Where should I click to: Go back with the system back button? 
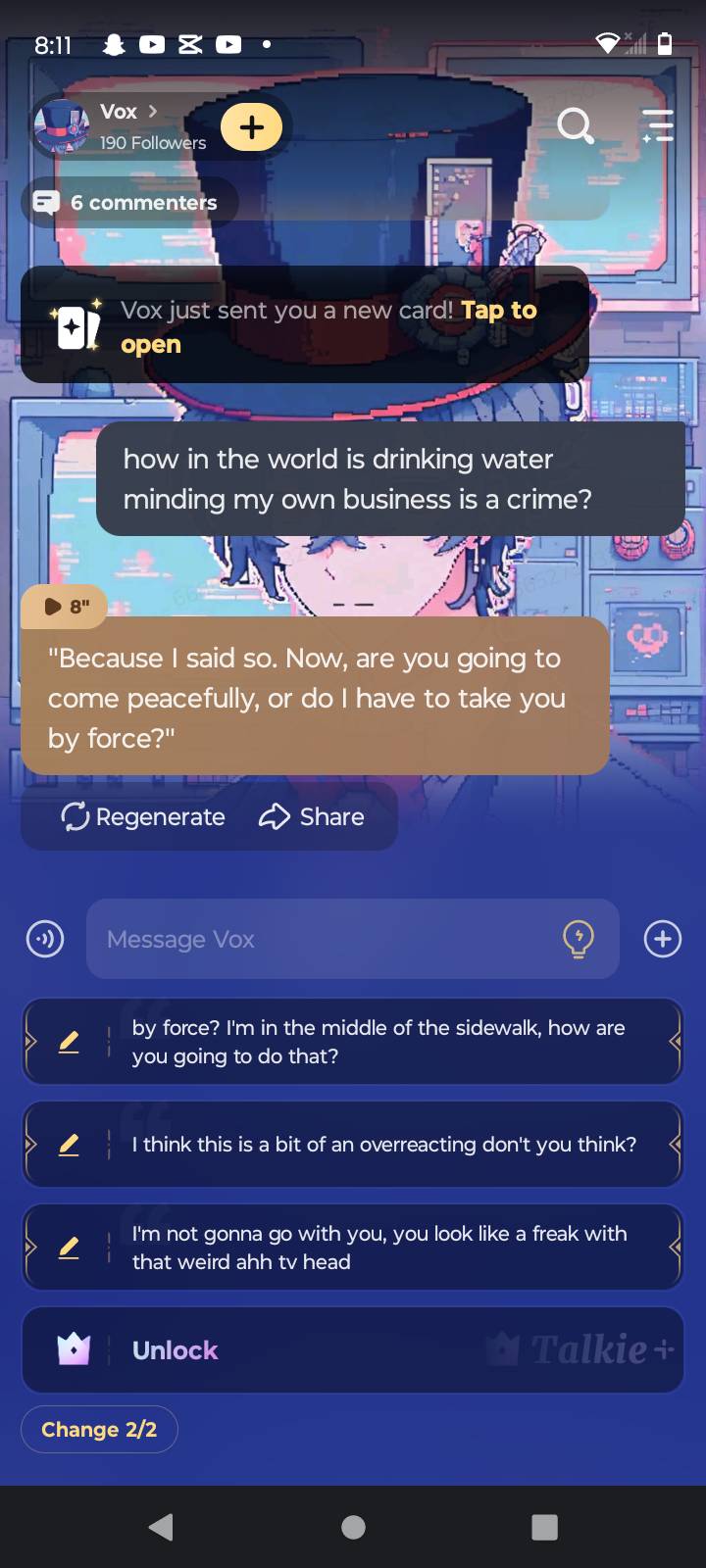(161, 1527)
